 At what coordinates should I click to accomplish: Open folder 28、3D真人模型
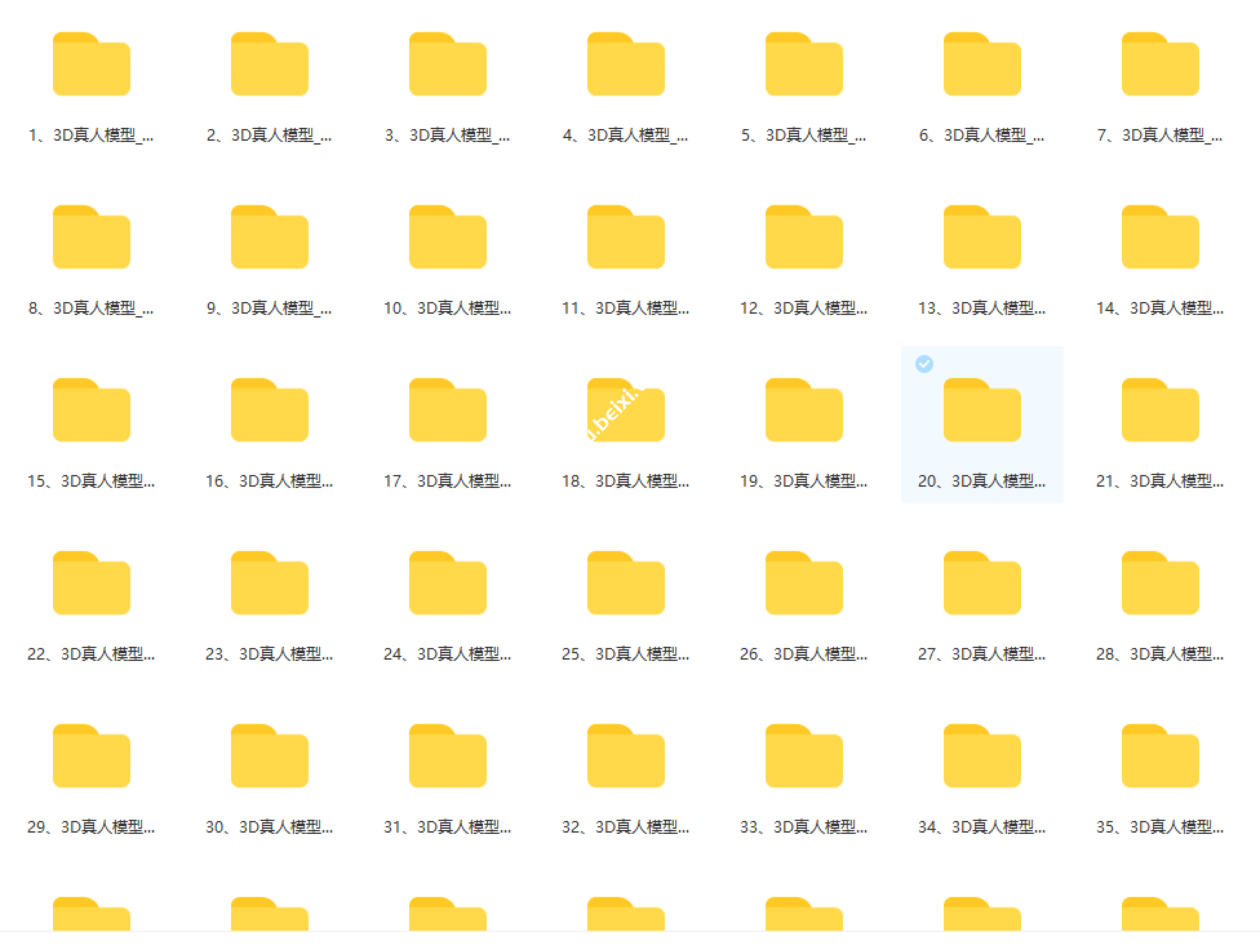(1160, 583)
